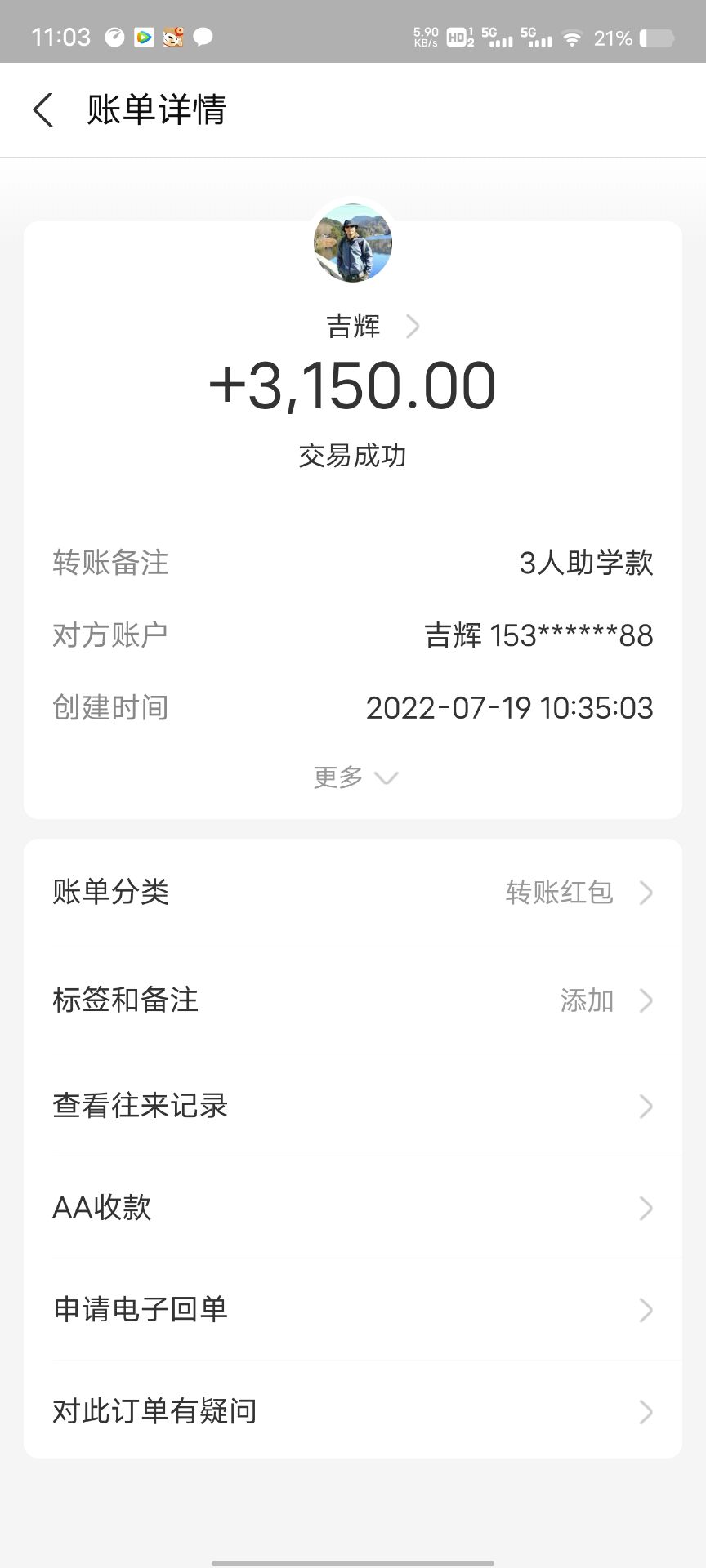This screenshot has height=1568, width=706.
Task: Open the 账单分类 category chevron
Action: (646, 893)
